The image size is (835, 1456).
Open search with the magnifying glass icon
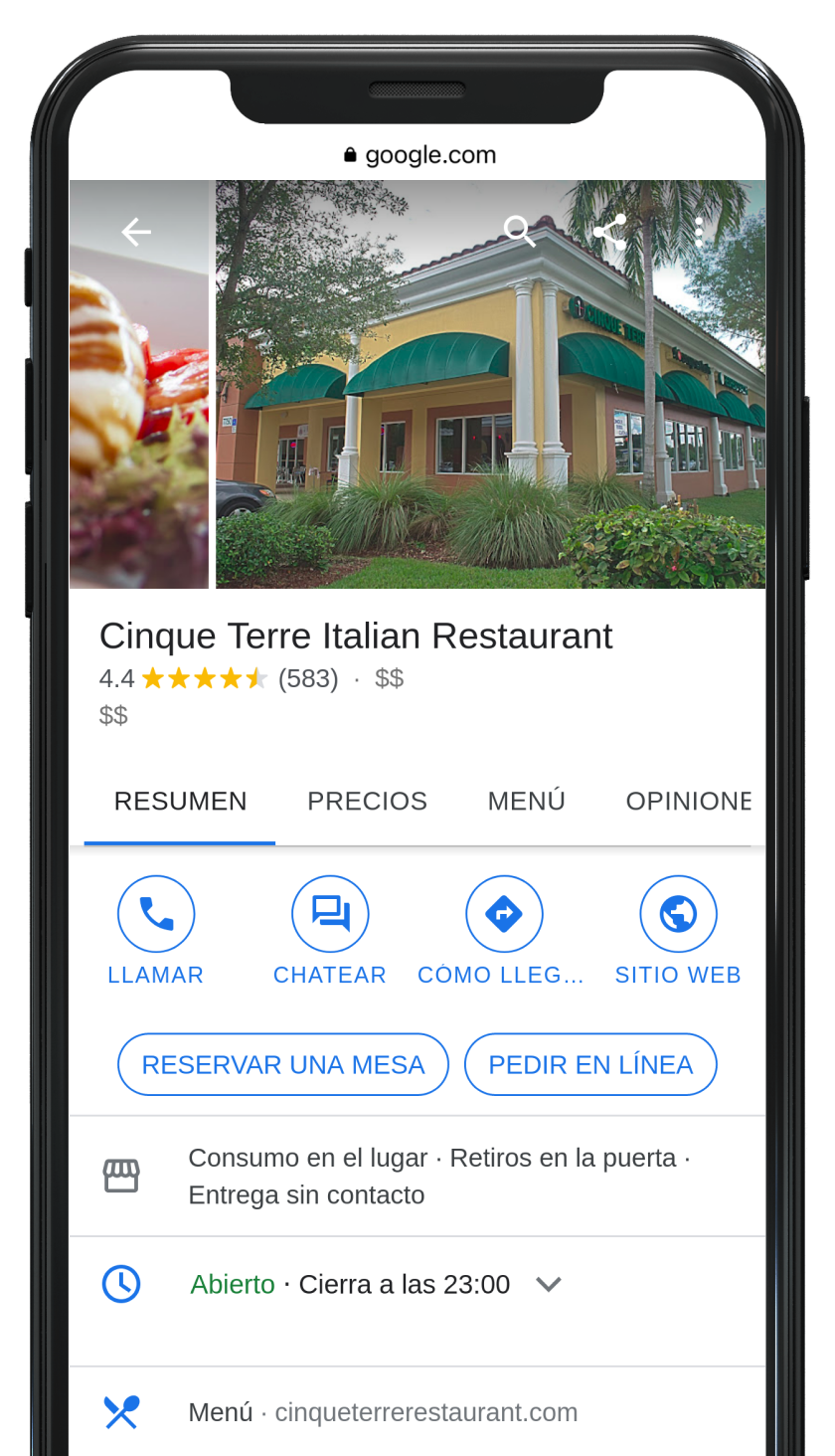pyautogui.click(x=520, y=232)
